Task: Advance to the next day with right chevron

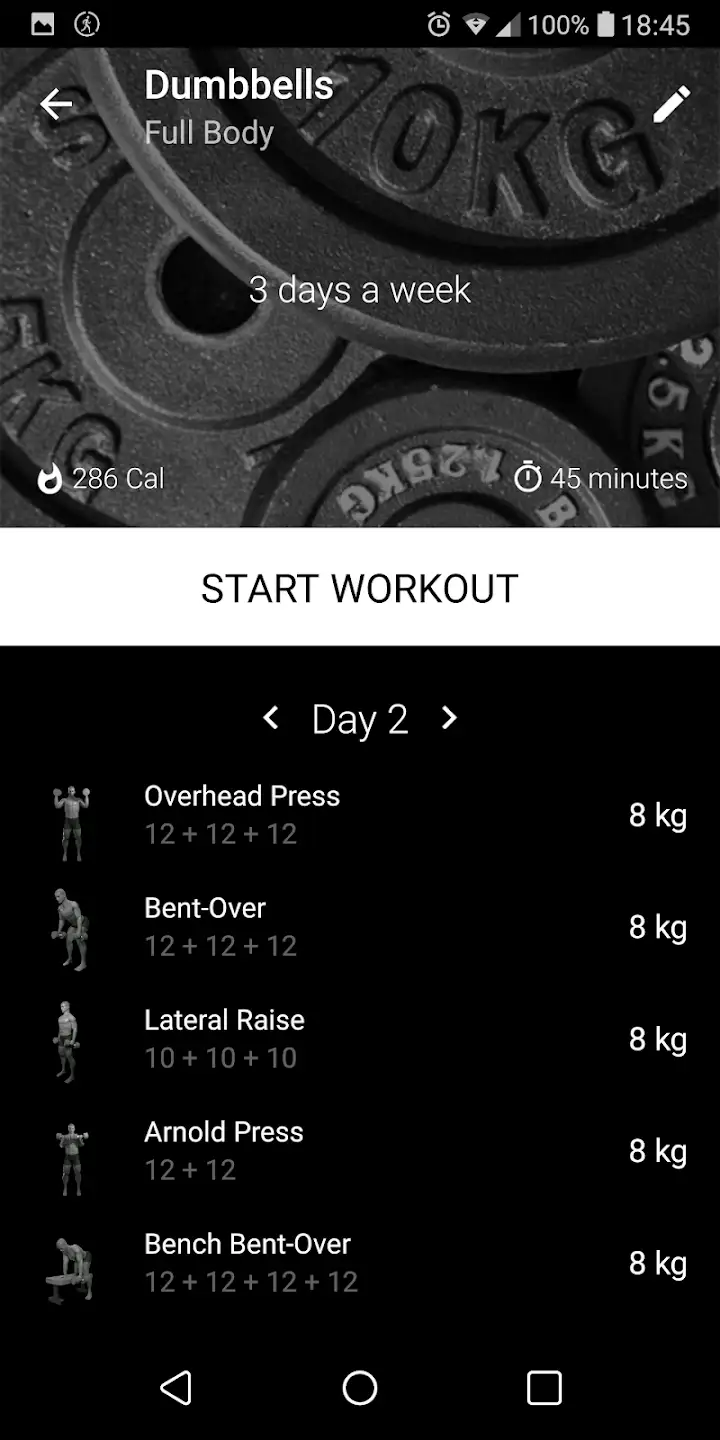Action: pos(449,718)
